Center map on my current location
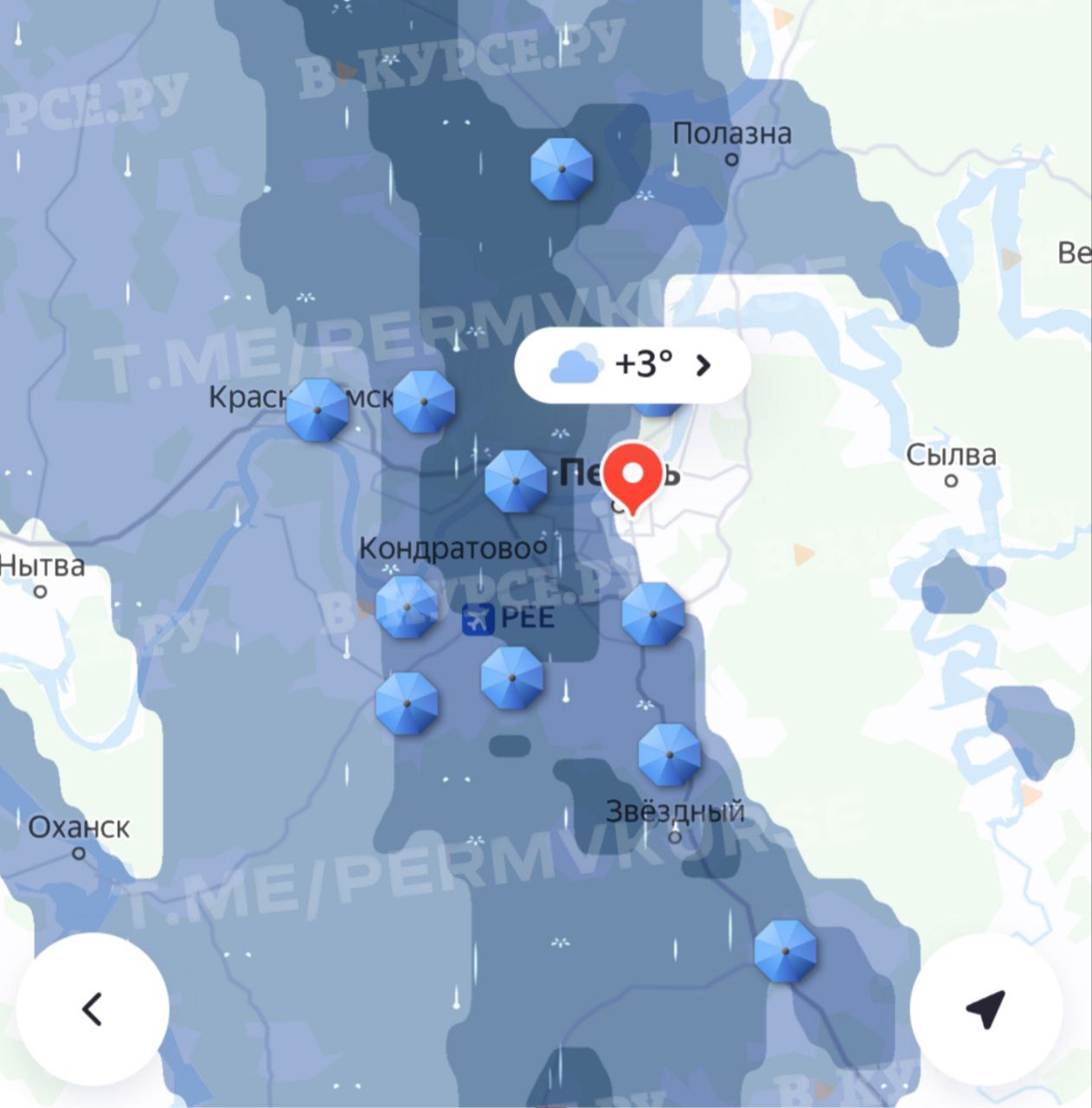The width and height of the screenshot is (1092, 1108). tap(986, 1008)
